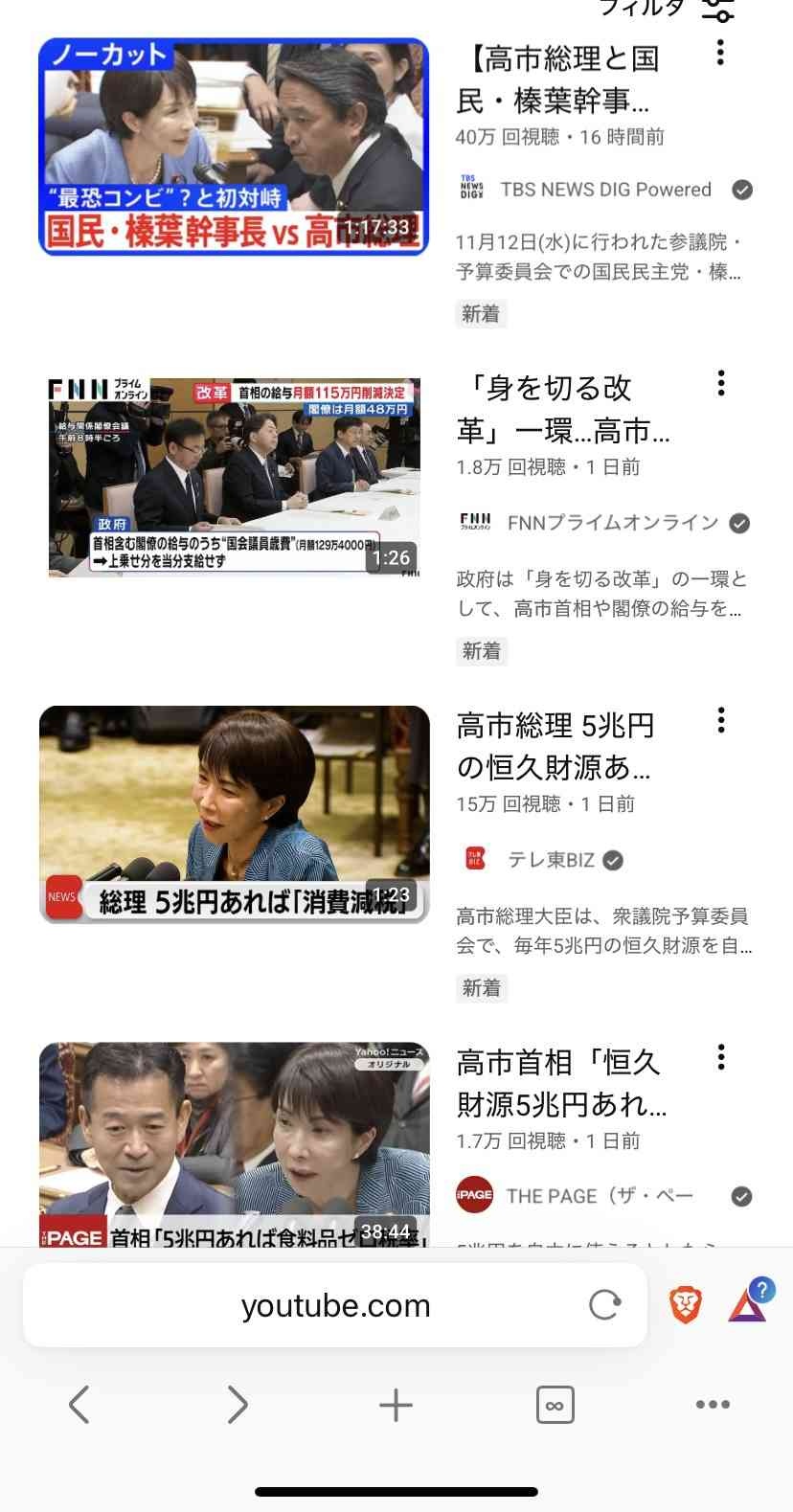
Task: Visit the テレ東BIZ channel
Action: tap(551, 860)
